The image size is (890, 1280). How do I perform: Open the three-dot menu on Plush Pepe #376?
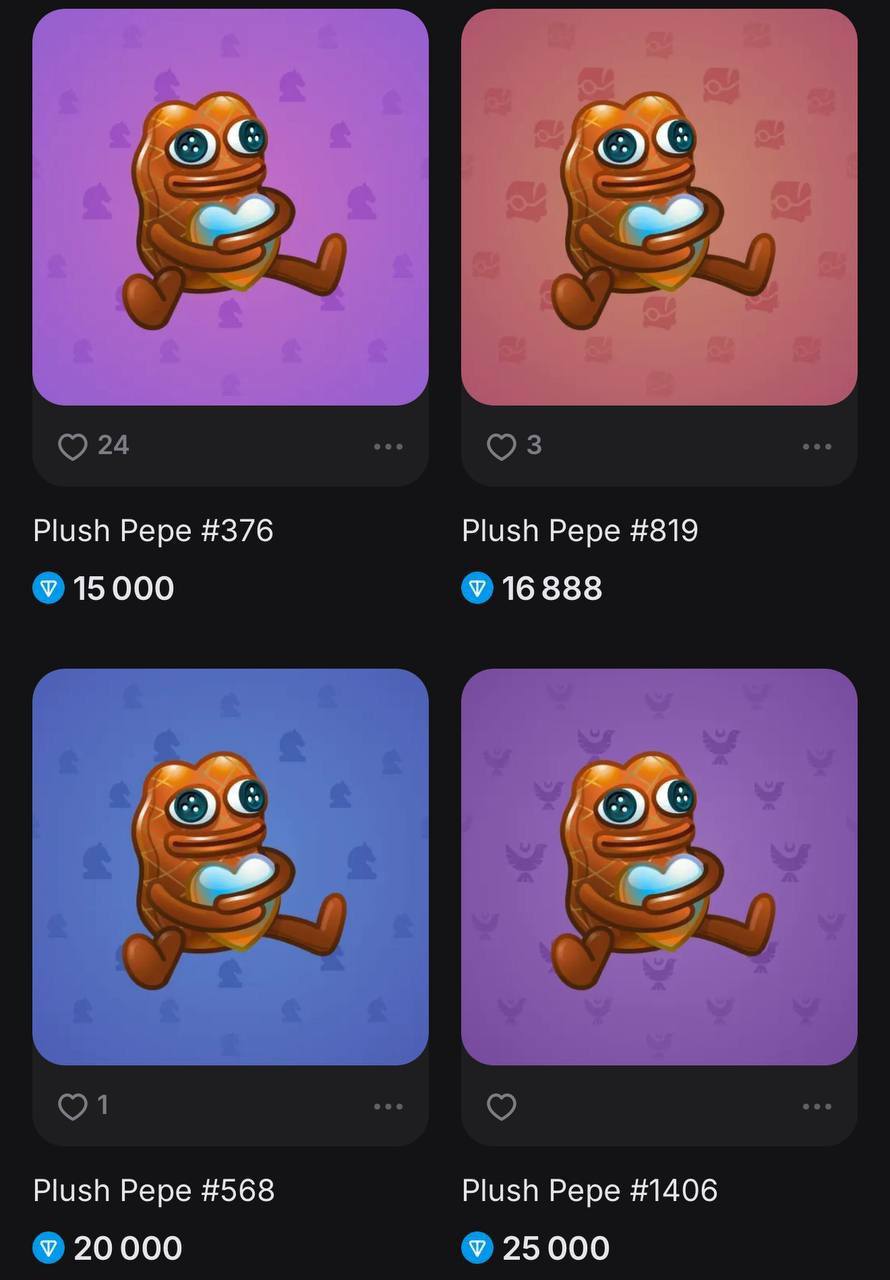pos(388,446)
